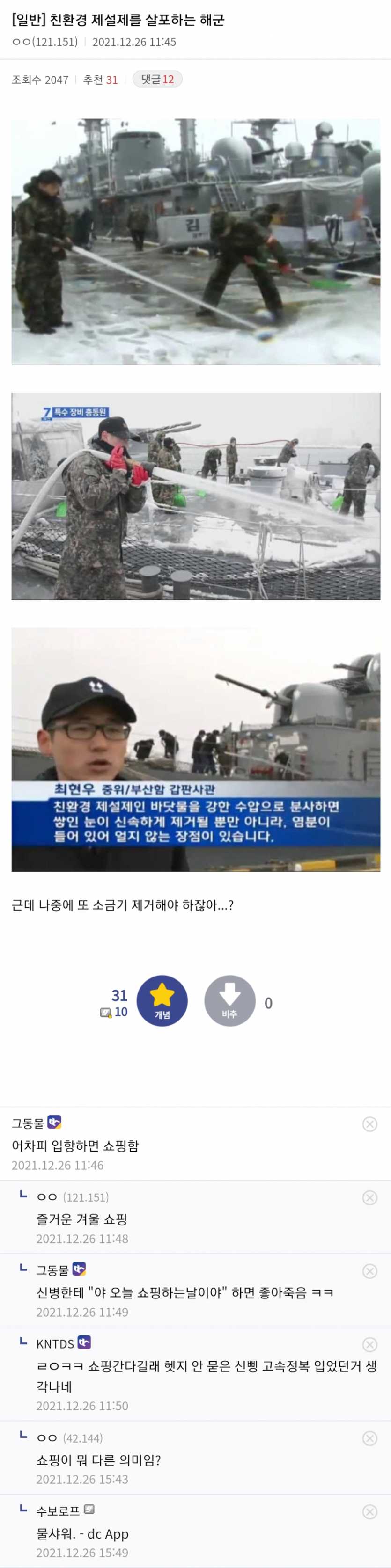Open the first photo of soldiers spraying the dock
Screen dimensions: 391x1568
196,241
